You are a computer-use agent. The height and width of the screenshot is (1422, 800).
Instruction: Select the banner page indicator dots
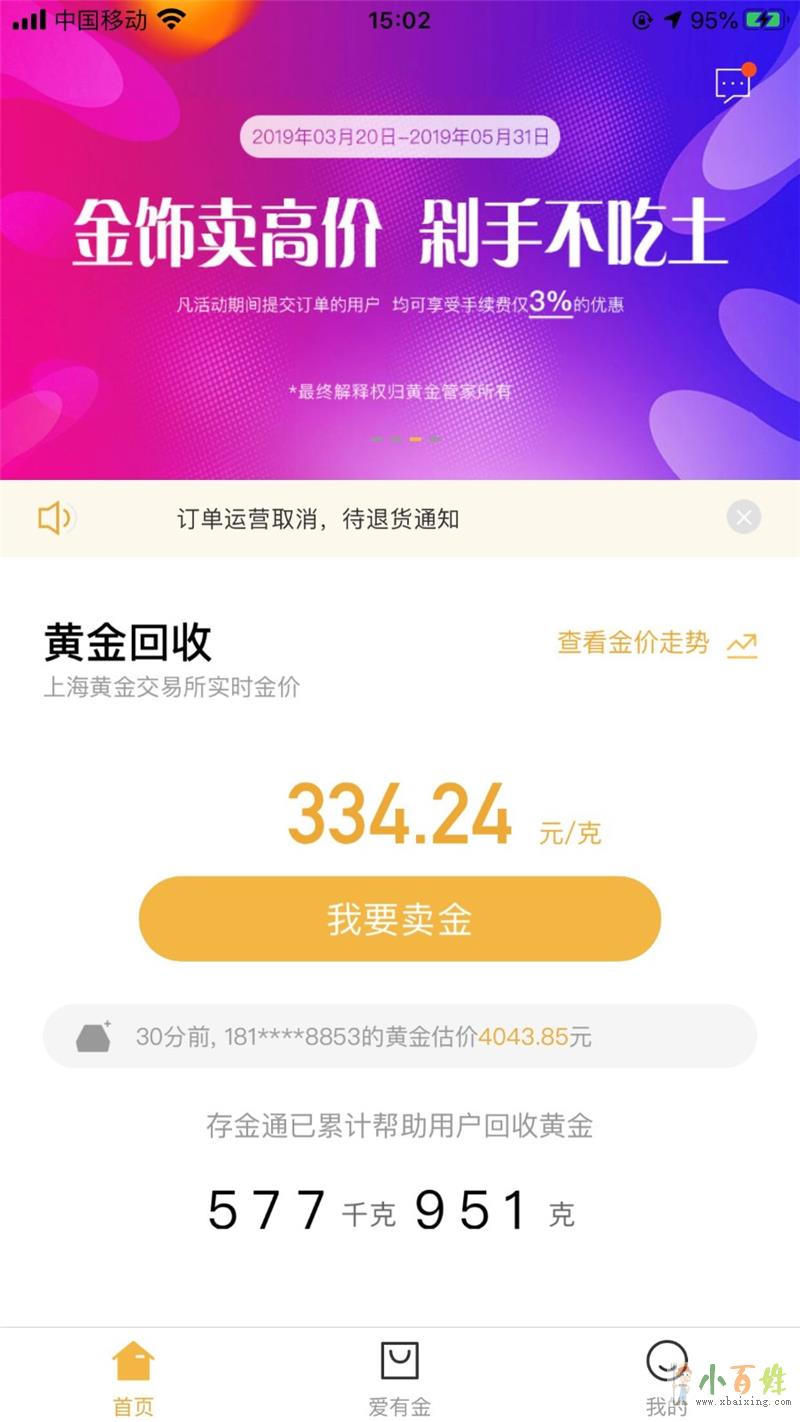[x=405, y=439]
